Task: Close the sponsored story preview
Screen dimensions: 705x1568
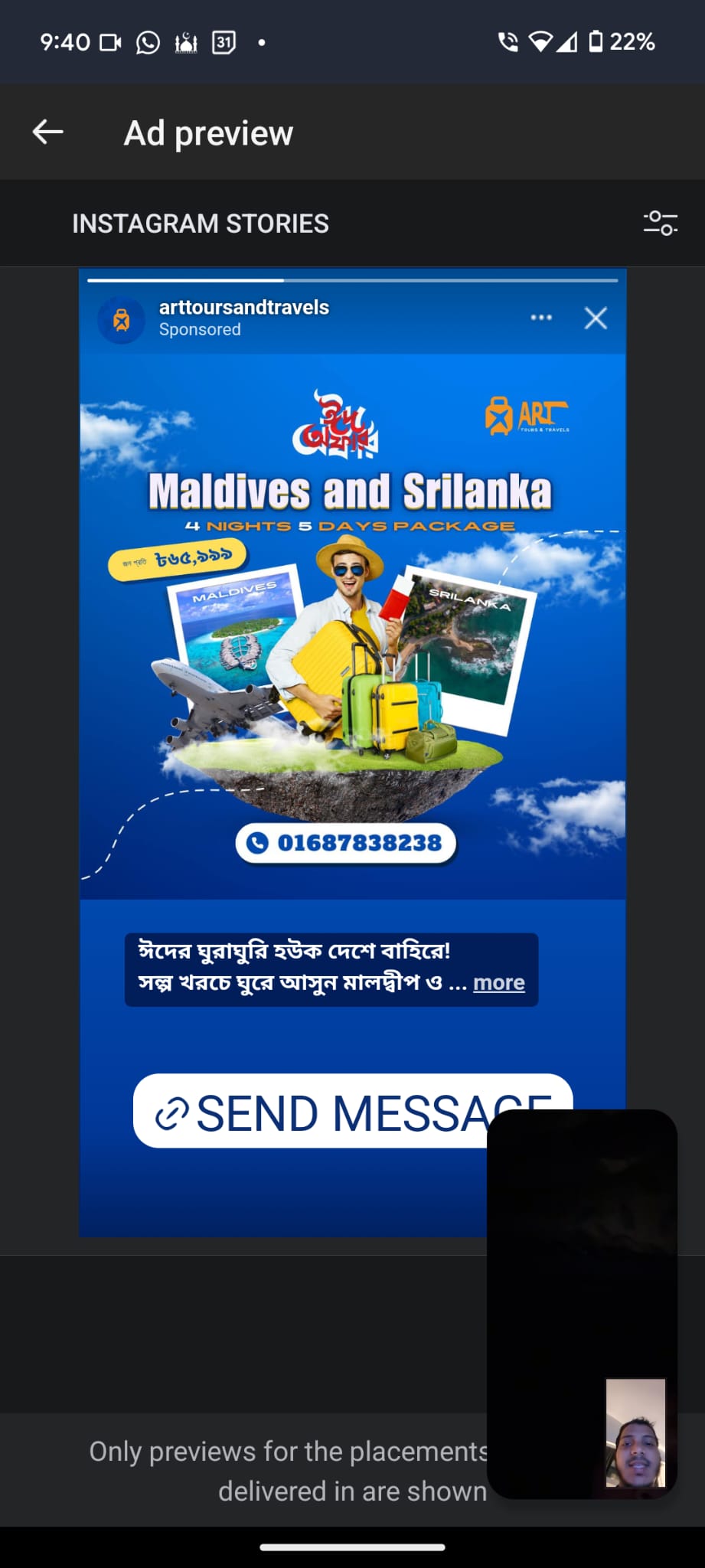Action: 596,318
